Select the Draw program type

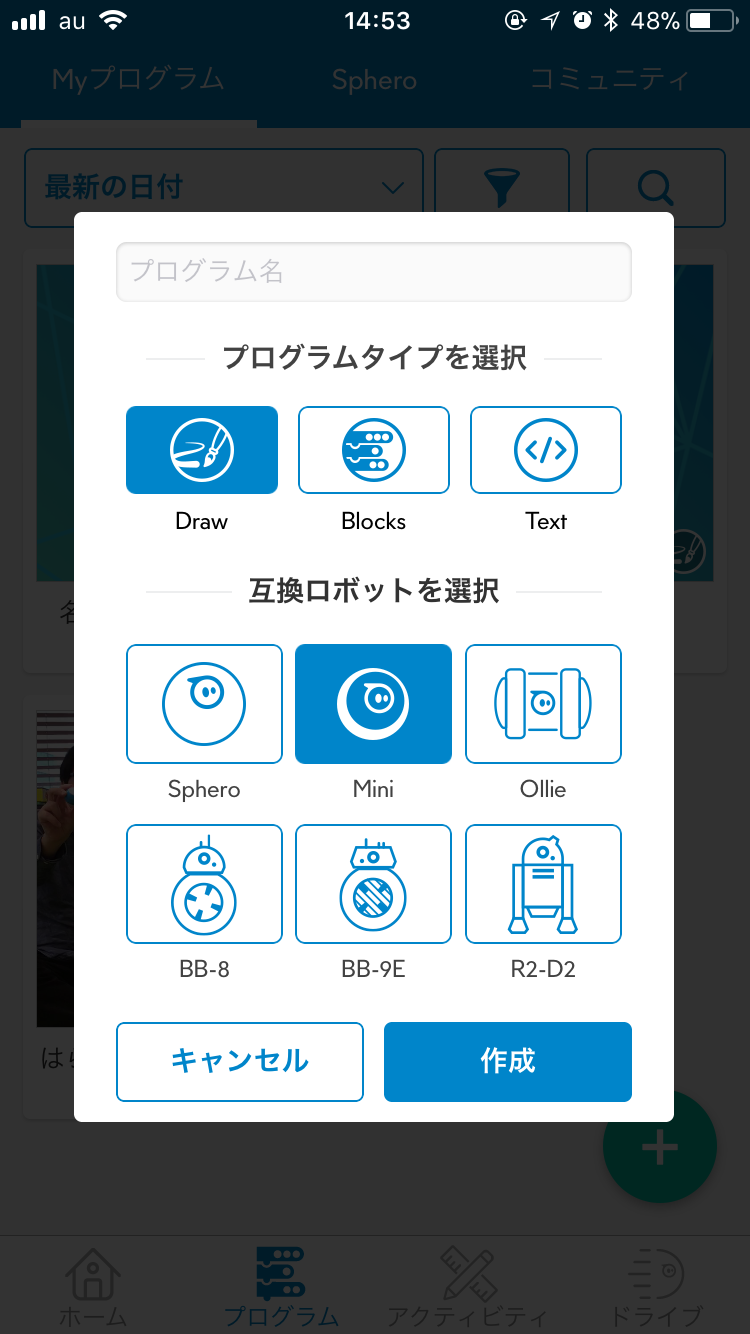[x=202, y=450]
